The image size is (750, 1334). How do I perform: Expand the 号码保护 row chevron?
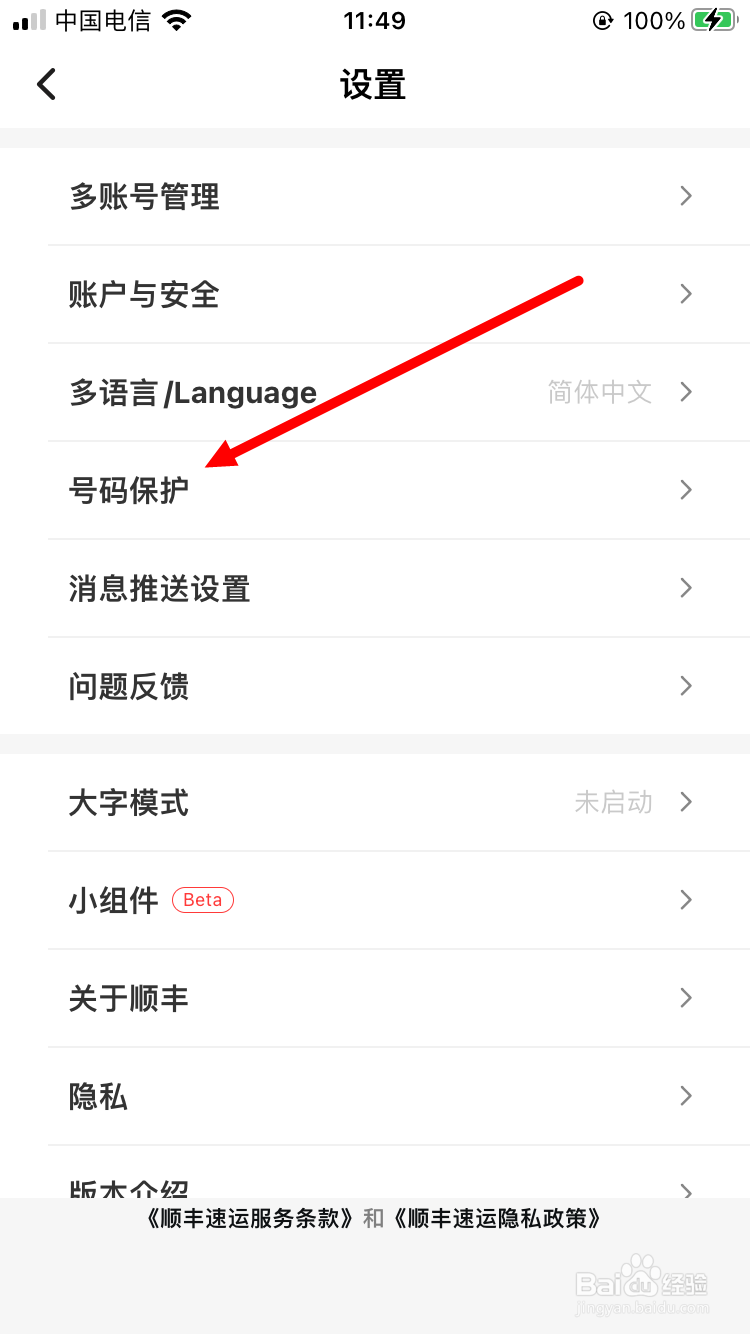click(x=685, y=490)
